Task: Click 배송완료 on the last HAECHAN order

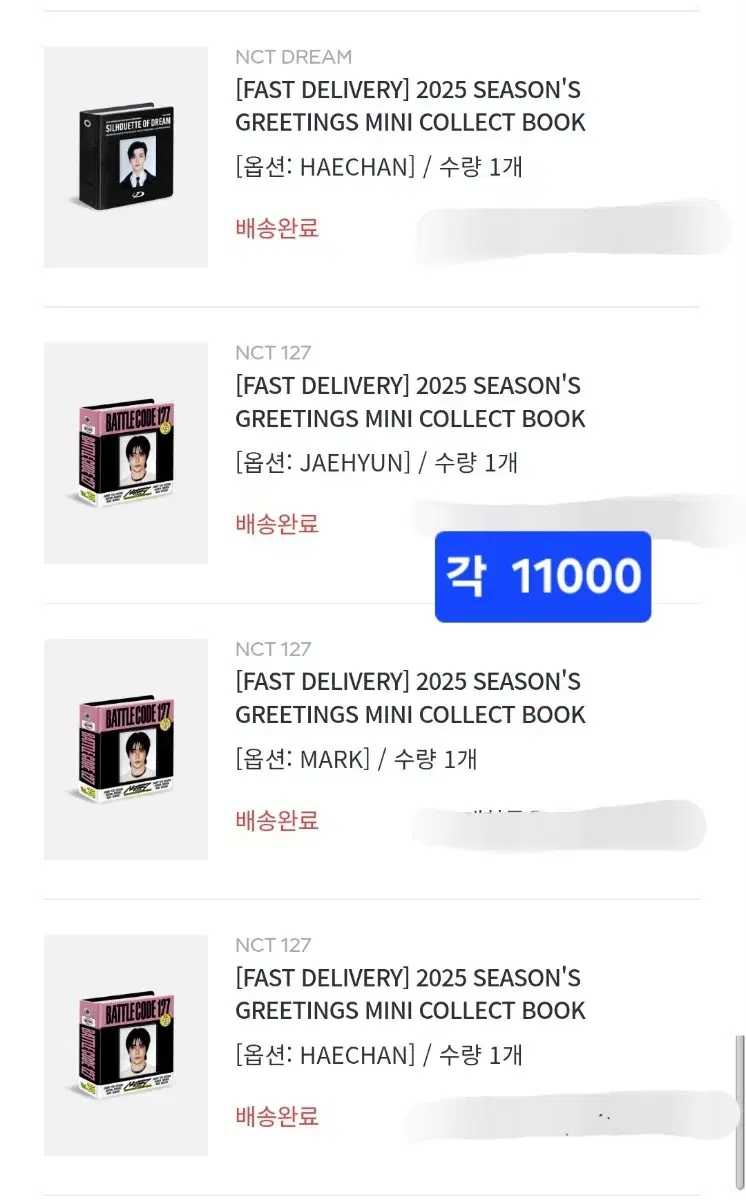Action: tap(277, 1116)
